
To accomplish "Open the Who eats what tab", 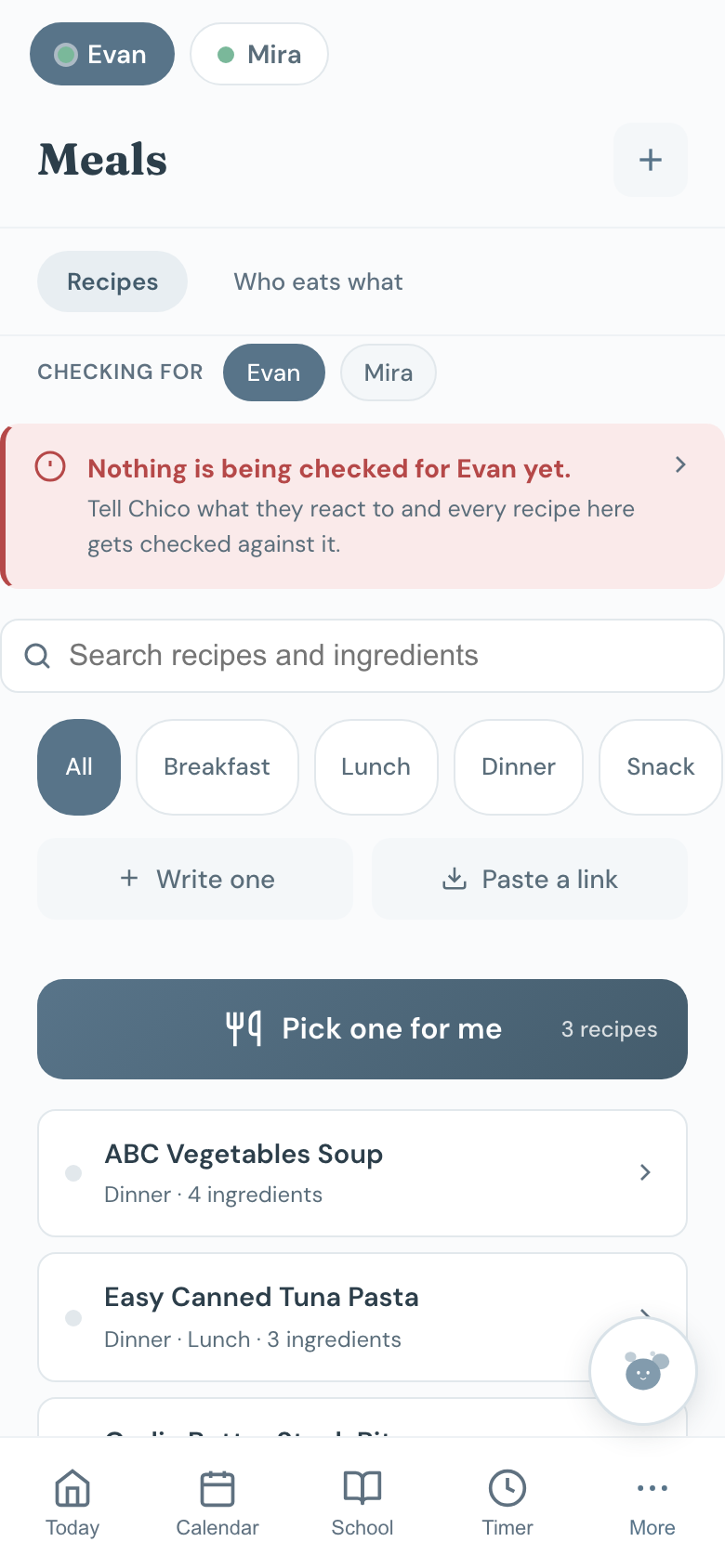I will point(318,281).
